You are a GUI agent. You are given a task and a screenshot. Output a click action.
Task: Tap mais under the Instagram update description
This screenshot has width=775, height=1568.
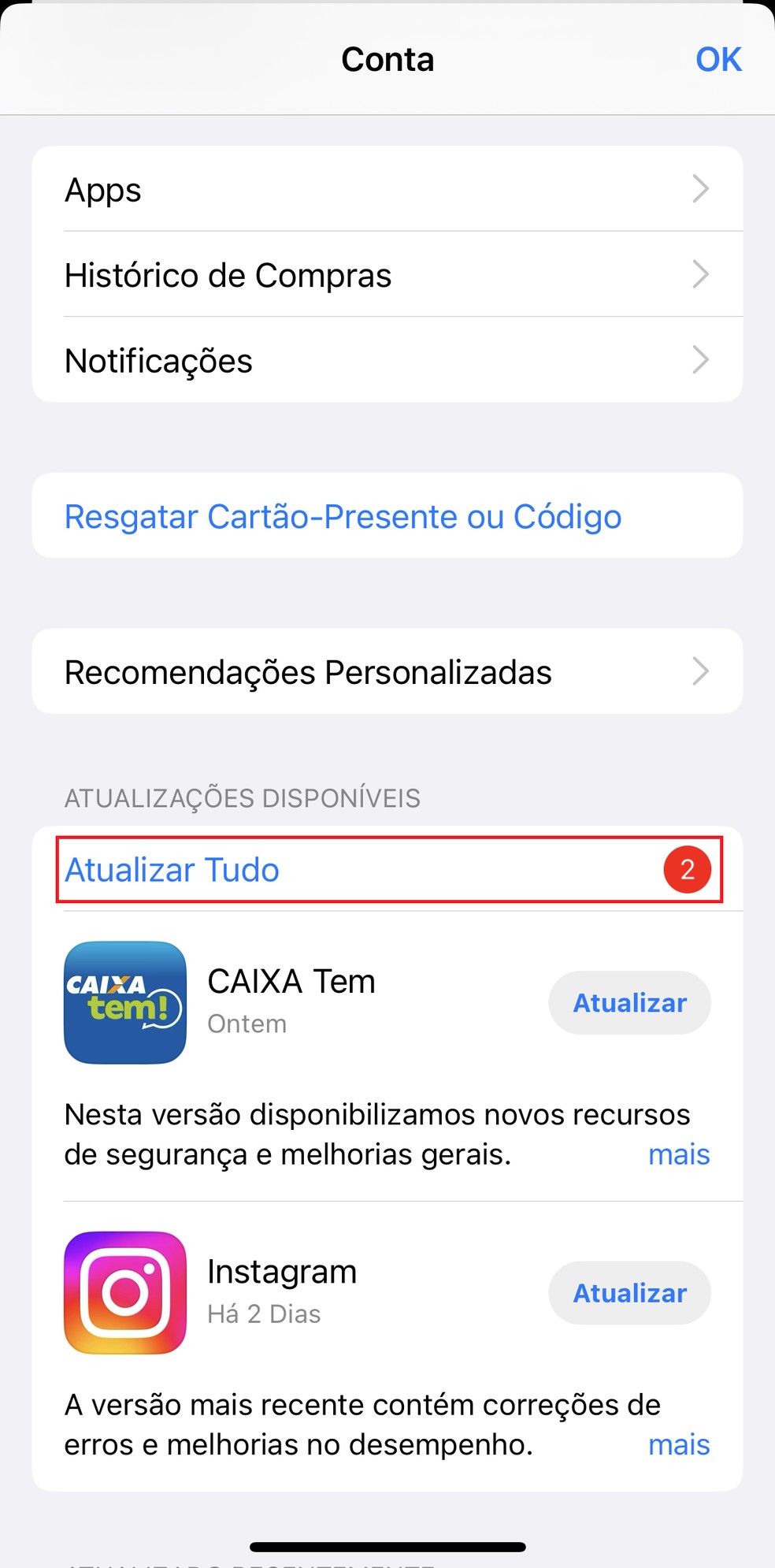tap(678, 1444)
